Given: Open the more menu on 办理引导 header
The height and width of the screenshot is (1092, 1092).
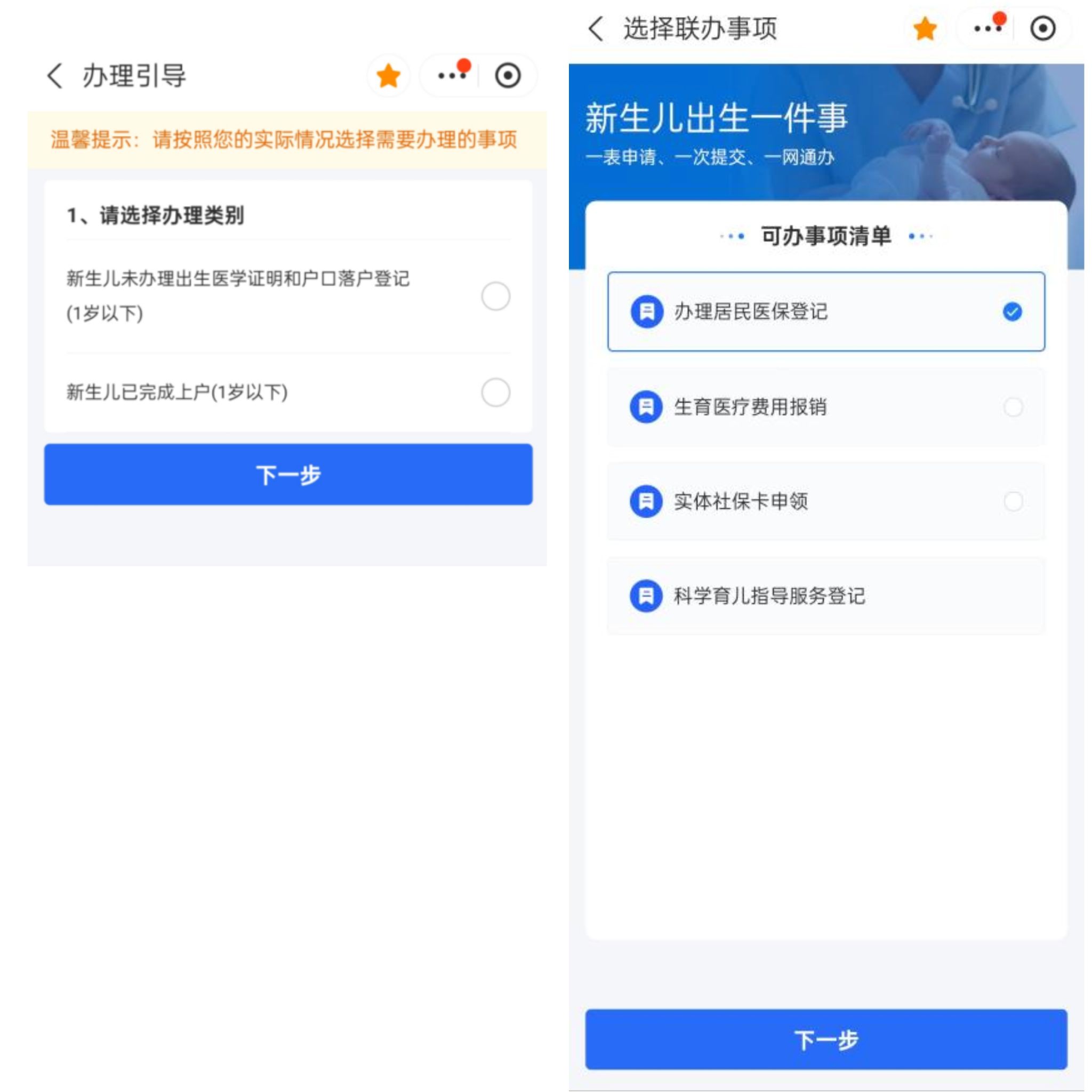Looking at the screenshot, I should click(451, 76).
